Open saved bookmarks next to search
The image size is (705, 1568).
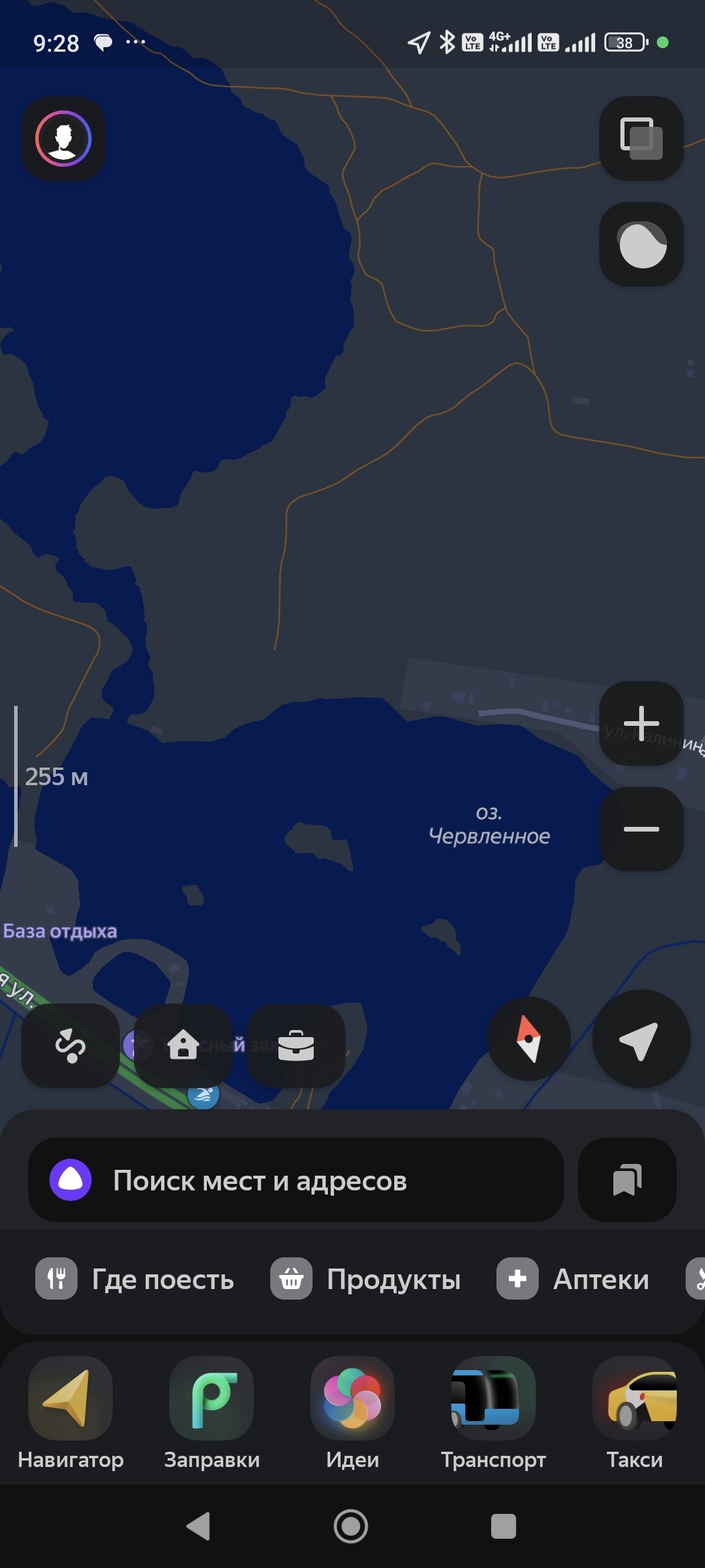point(627,1180)
